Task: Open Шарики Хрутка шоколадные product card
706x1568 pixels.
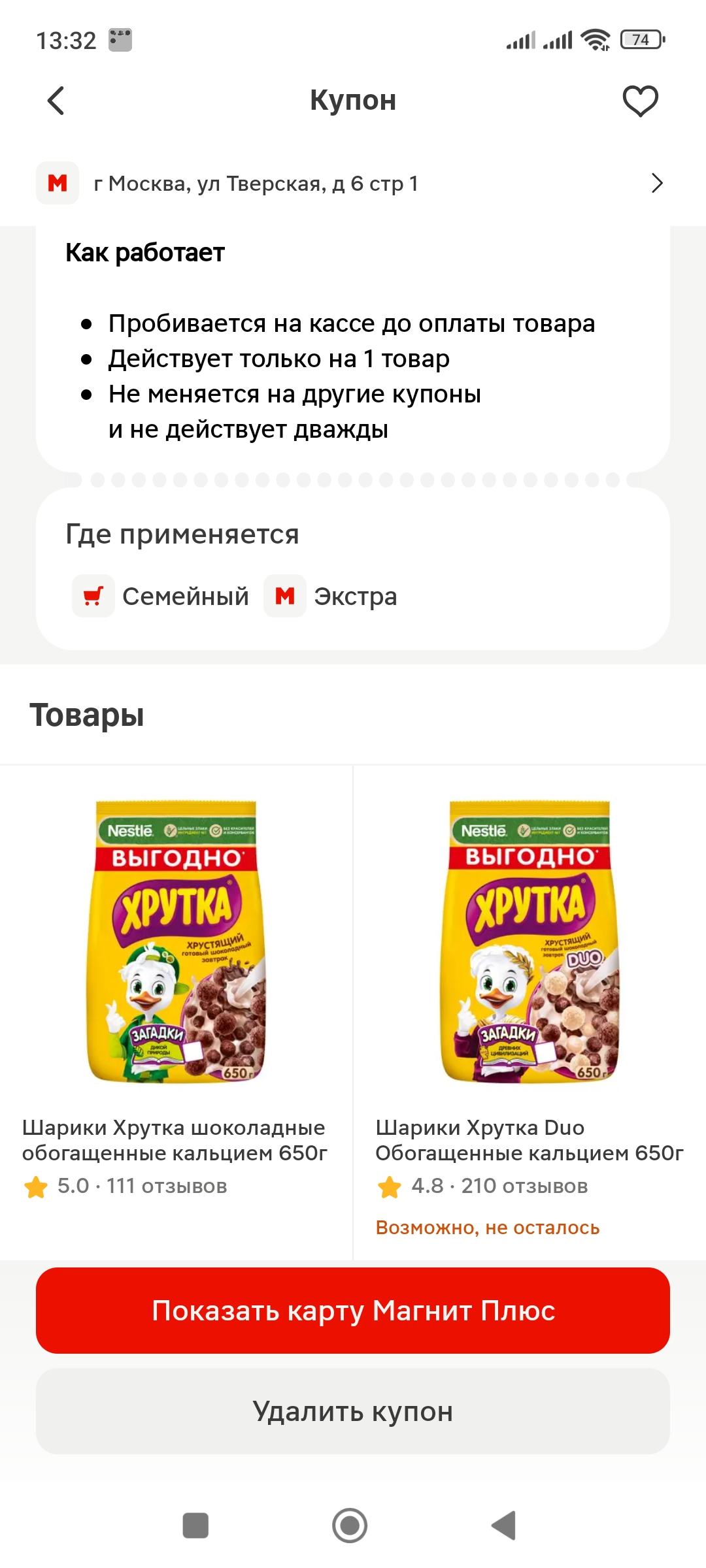Action: point(176,1013)
